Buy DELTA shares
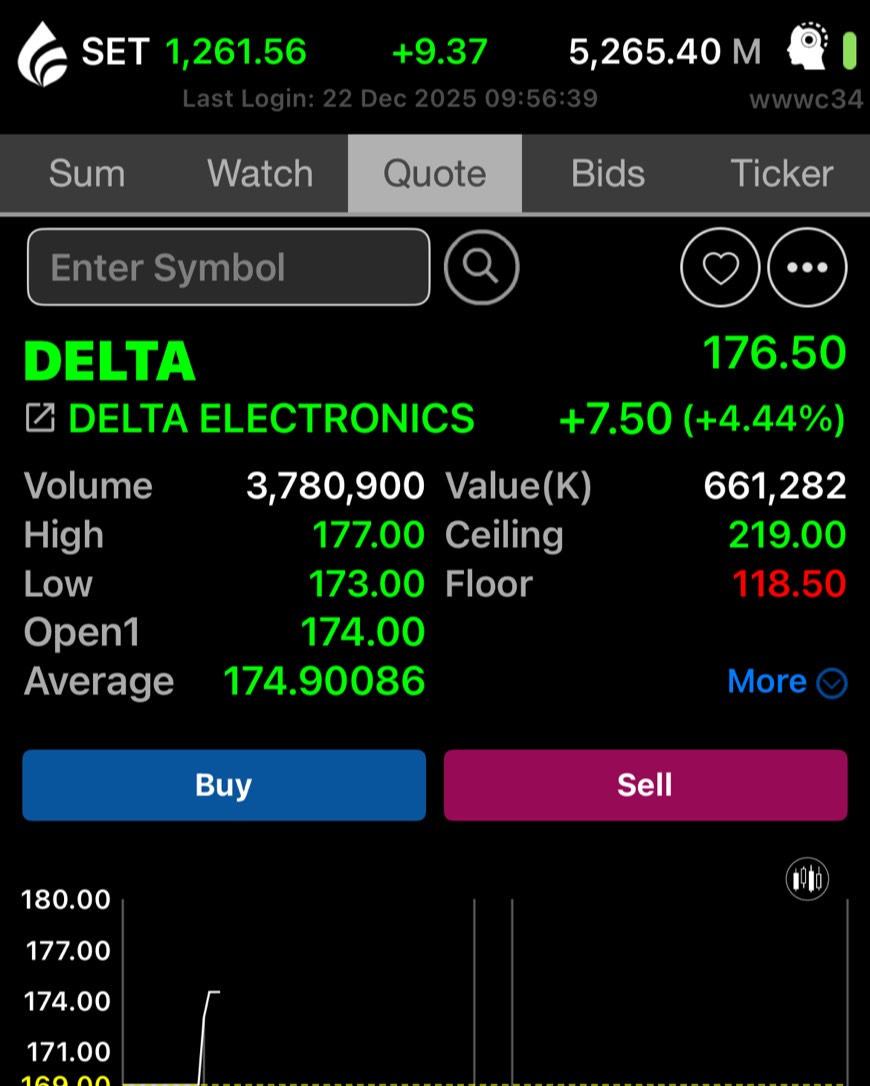The image size is (870, 1086). pyautogui.click(x=224, y=785)
